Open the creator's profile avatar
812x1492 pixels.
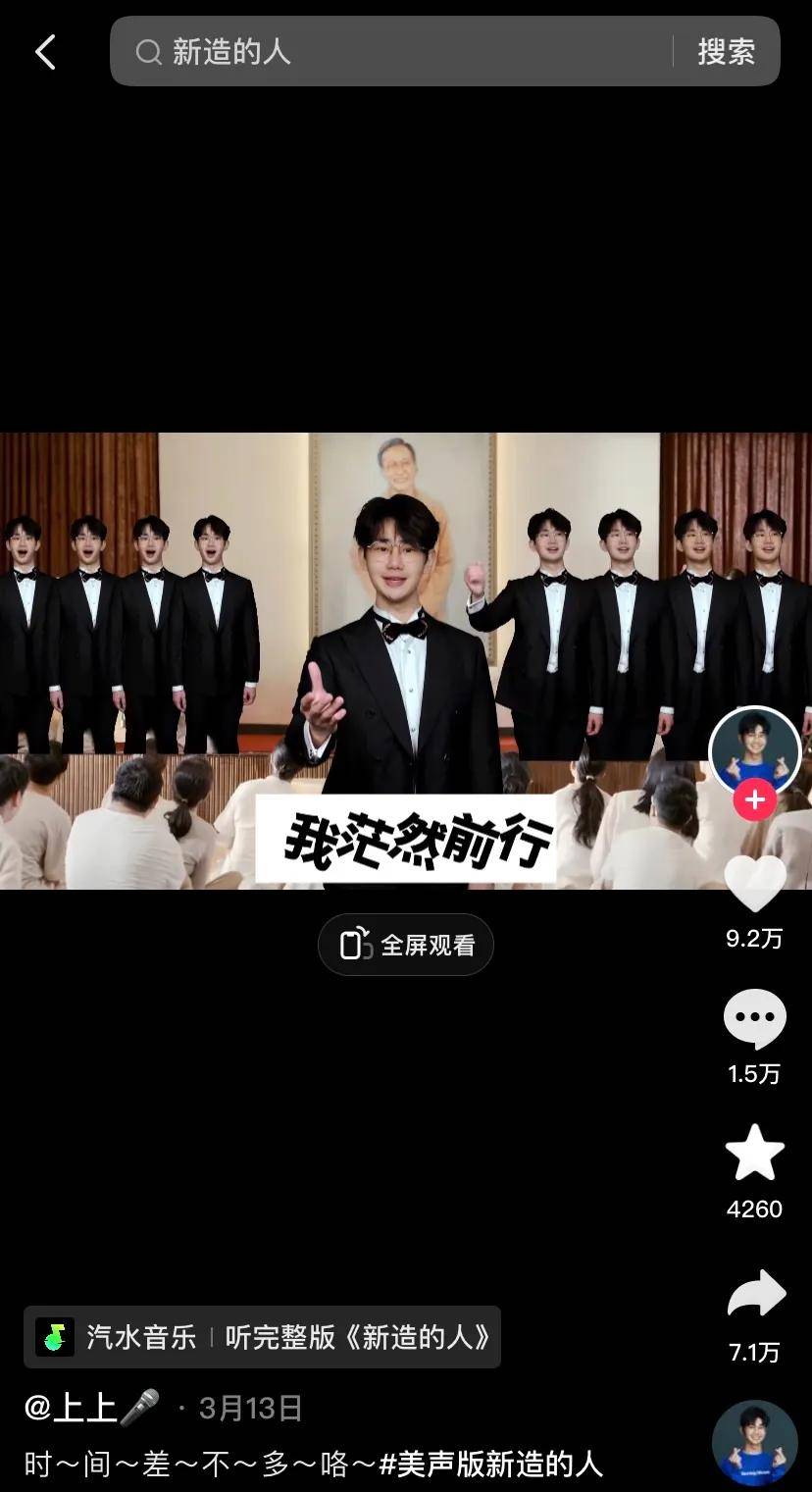point(754,751)
